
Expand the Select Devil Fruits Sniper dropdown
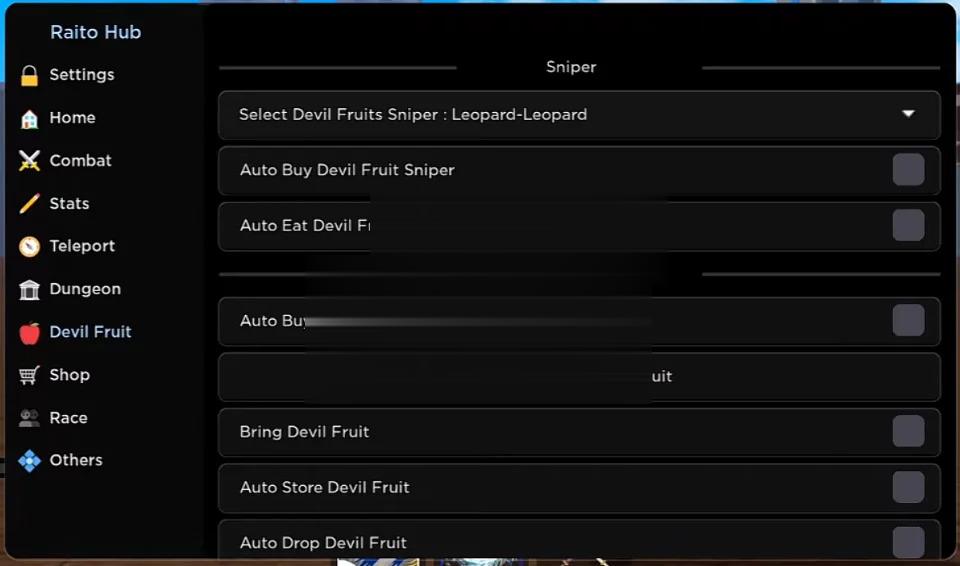[x=908, y=114]
